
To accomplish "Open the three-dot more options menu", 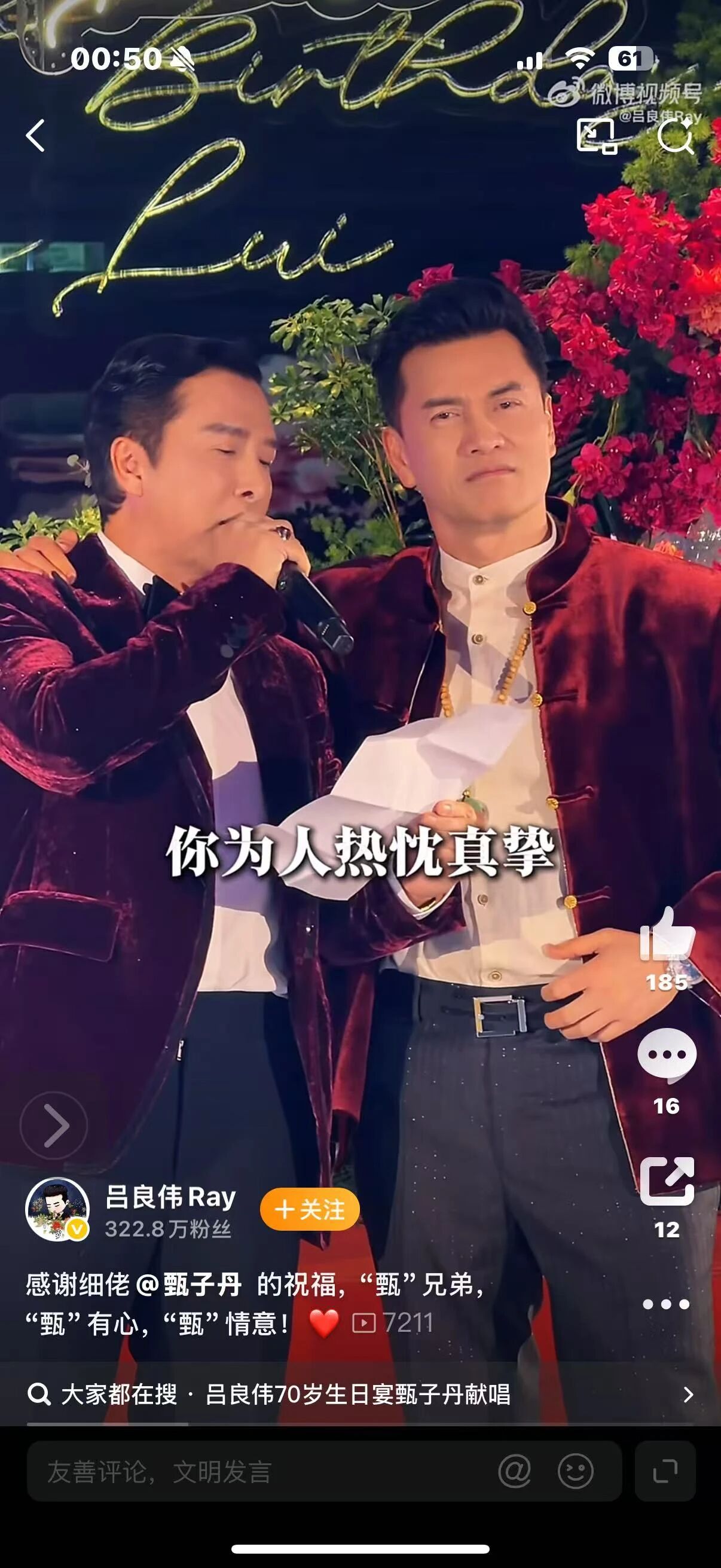I will [666, 1304].
